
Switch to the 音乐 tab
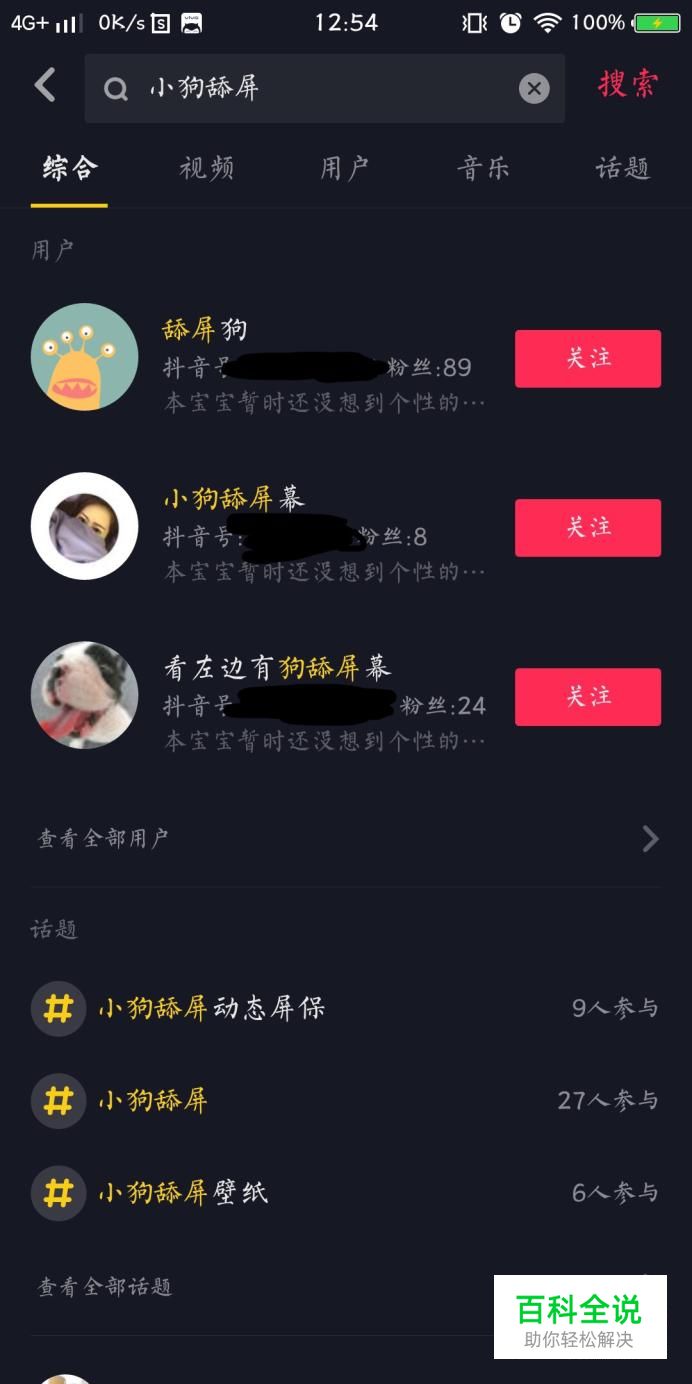[x=483, y=168]
